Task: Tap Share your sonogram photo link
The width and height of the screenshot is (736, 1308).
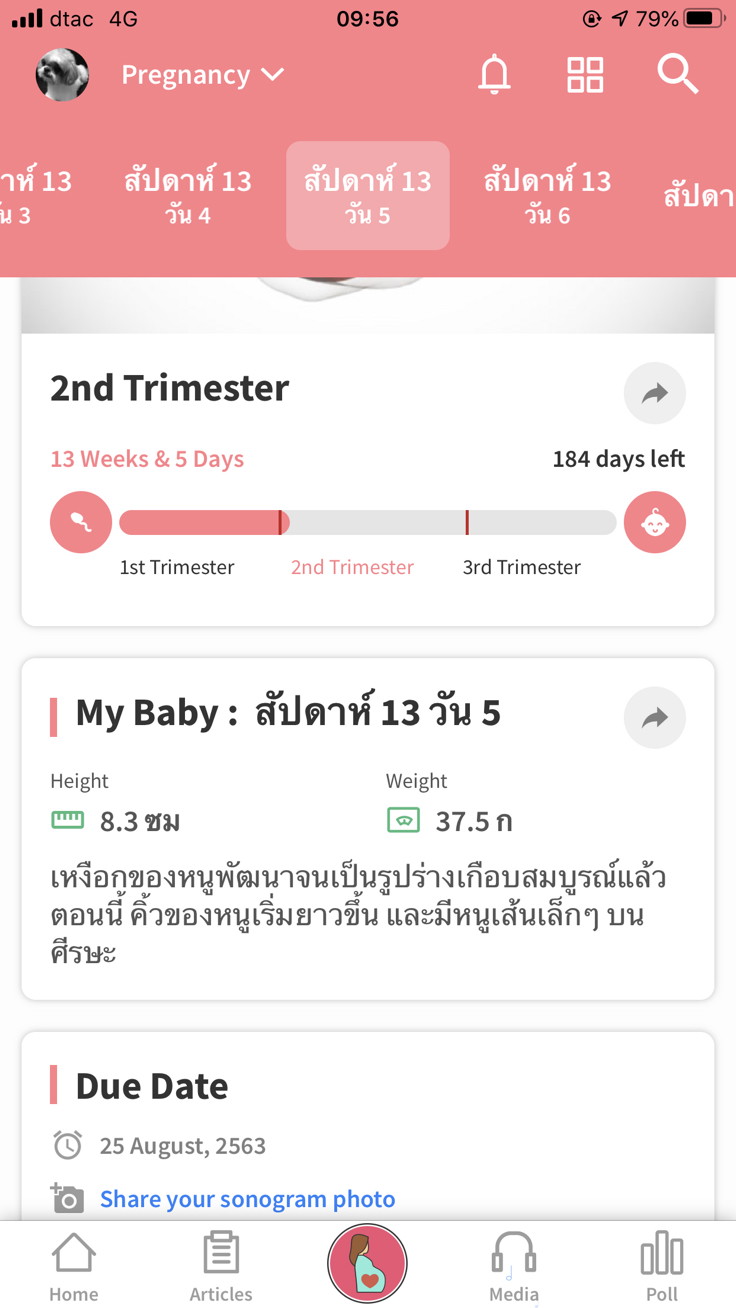Action: click(247, 1199)
